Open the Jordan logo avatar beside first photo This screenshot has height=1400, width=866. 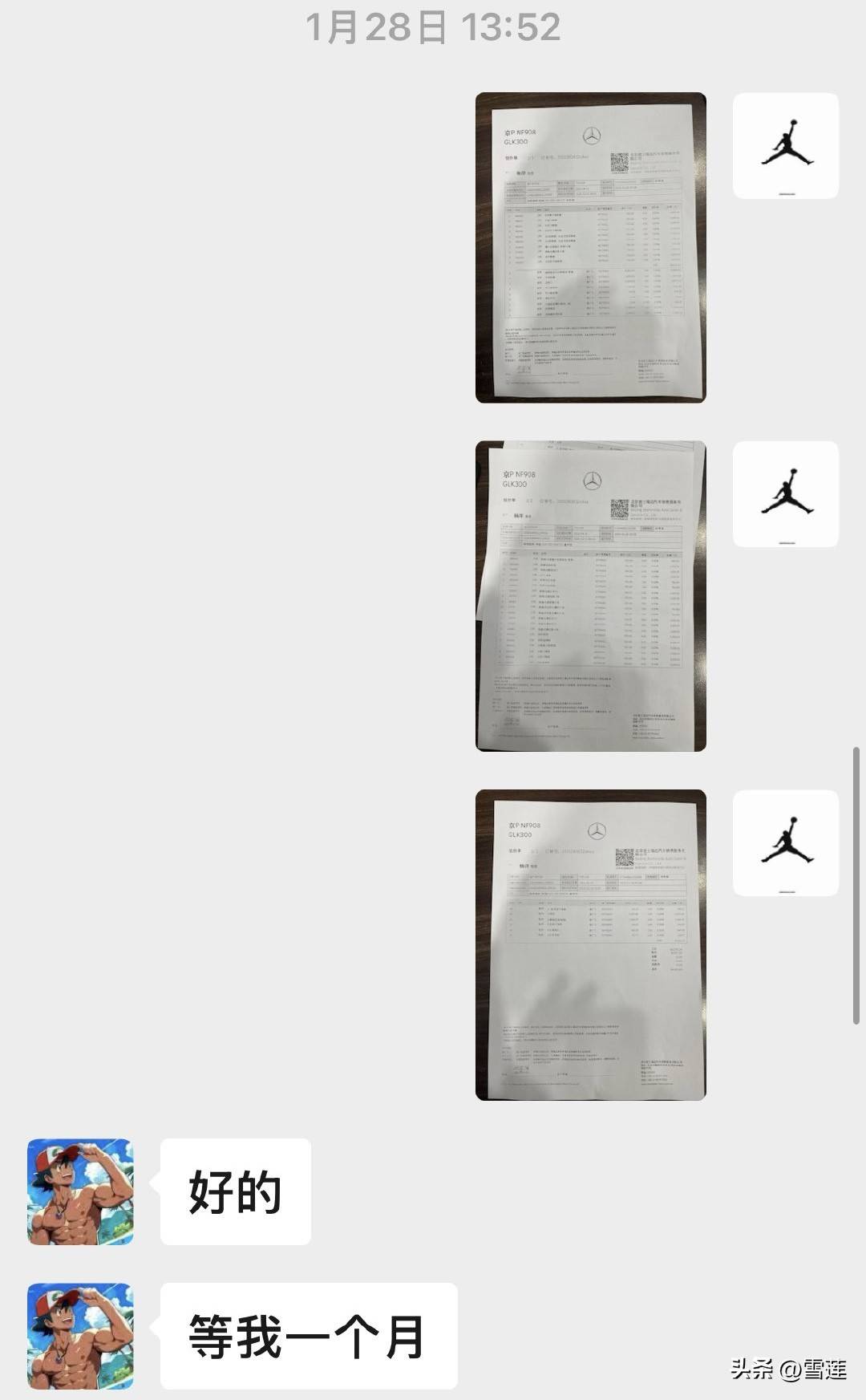pyautogui.click(x=786, y=146)
